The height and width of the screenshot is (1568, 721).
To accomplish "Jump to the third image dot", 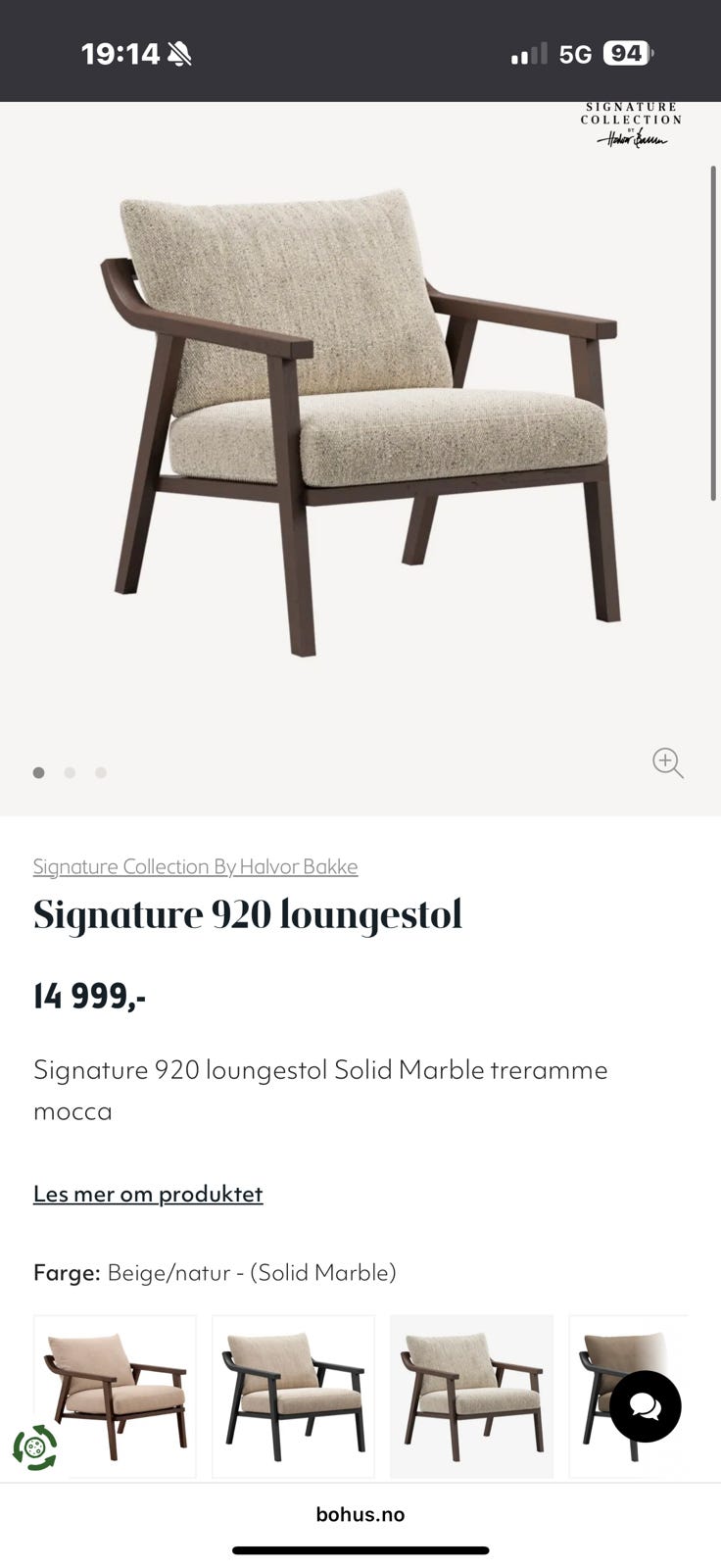I will pyautogui.click(x=101, y=772).
